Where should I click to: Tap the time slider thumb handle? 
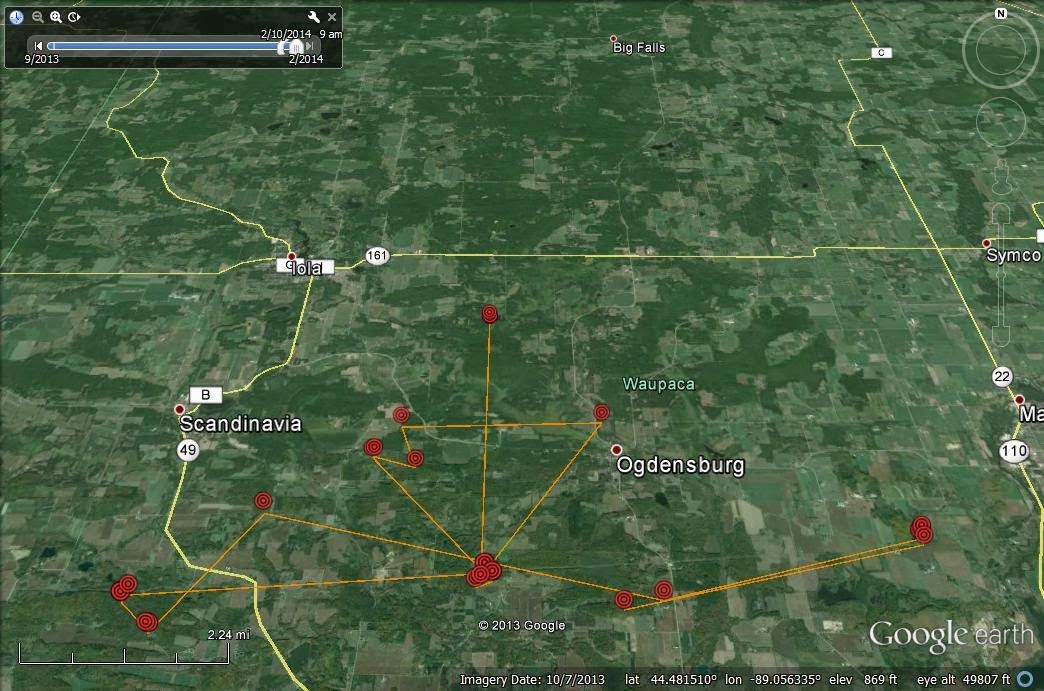295,46
